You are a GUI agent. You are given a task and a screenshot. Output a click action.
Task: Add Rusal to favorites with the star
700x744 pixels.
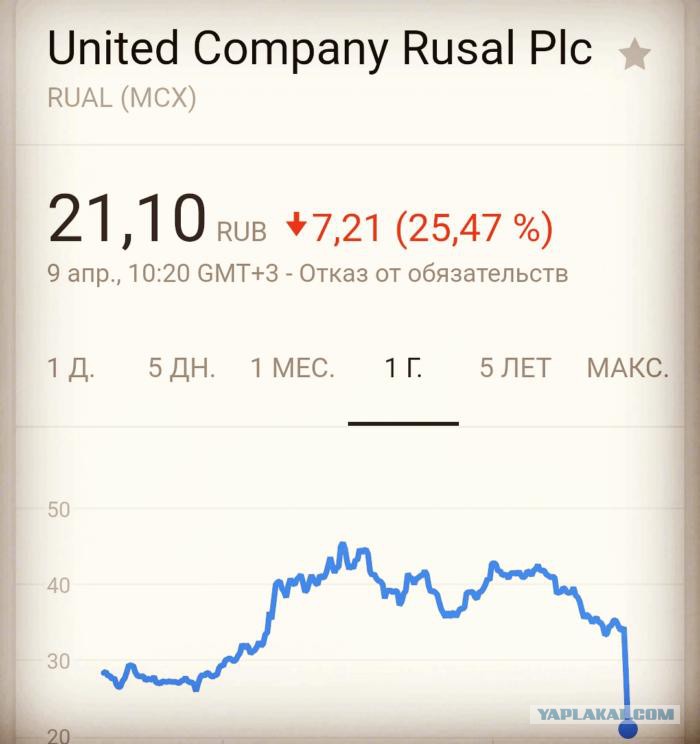[x=635, y=55]
